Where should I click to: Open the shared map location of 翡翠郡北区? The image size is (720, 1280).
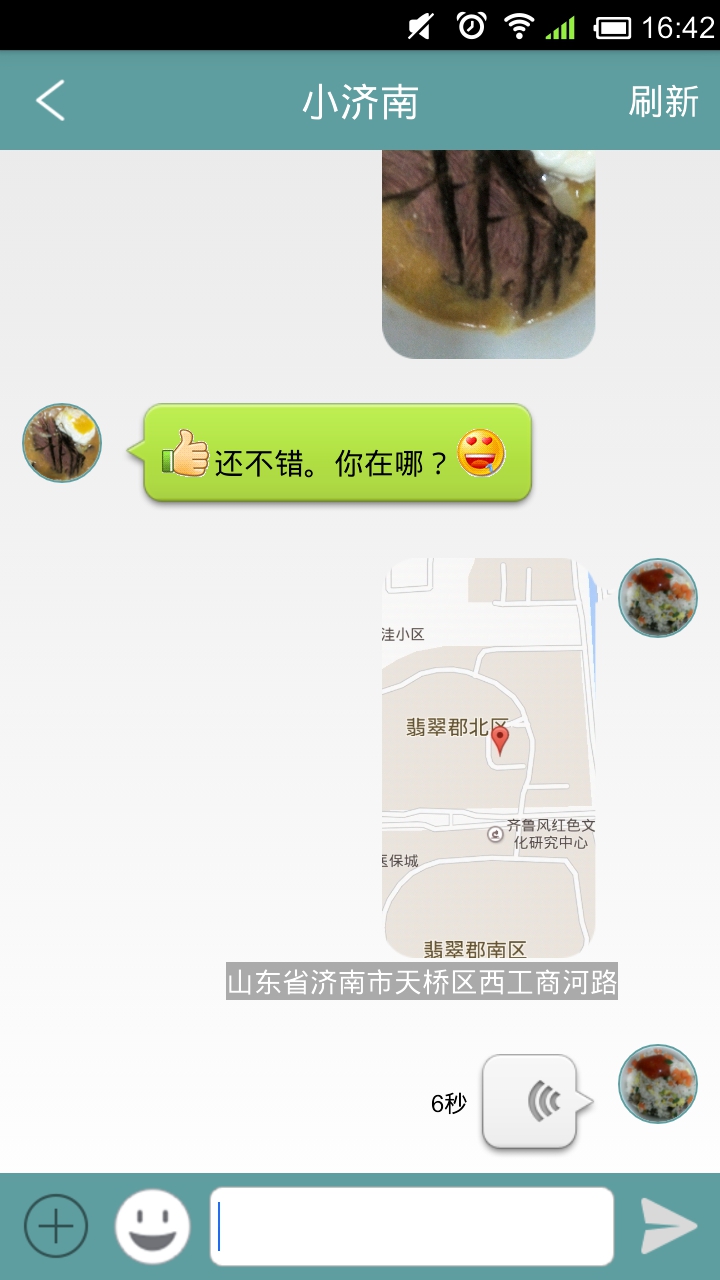pos(488,757)
